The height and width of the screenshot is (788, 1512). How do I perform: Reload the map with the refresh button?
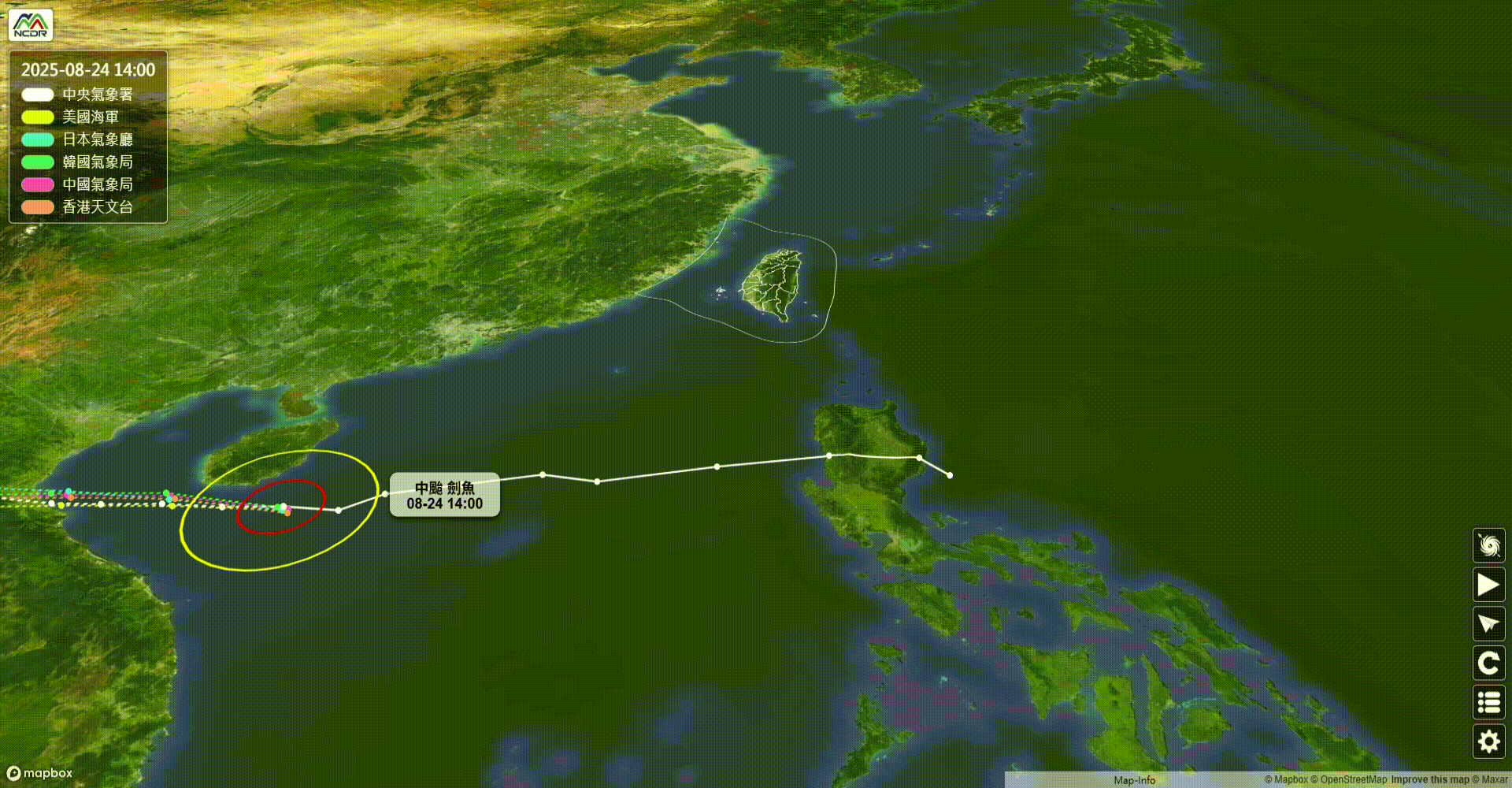point(1488,663)
